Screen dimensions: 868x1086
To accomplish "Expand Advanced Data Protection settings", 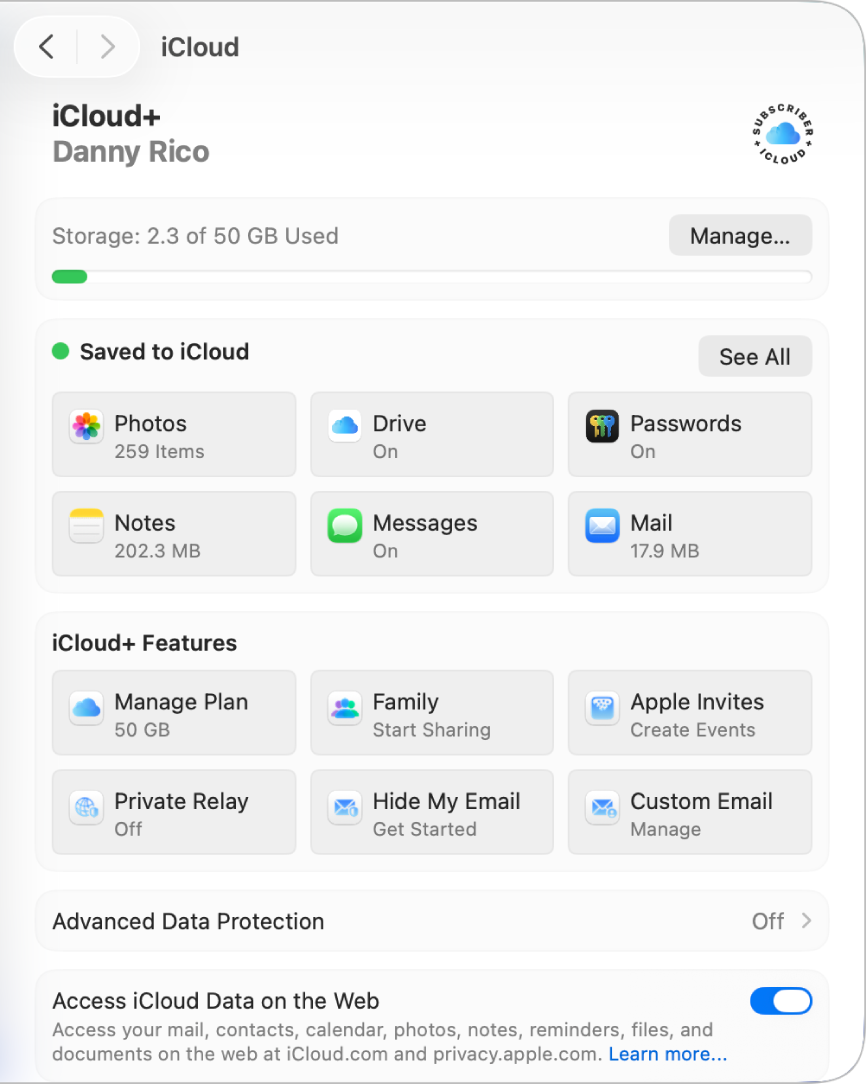I will click(432, 921).
